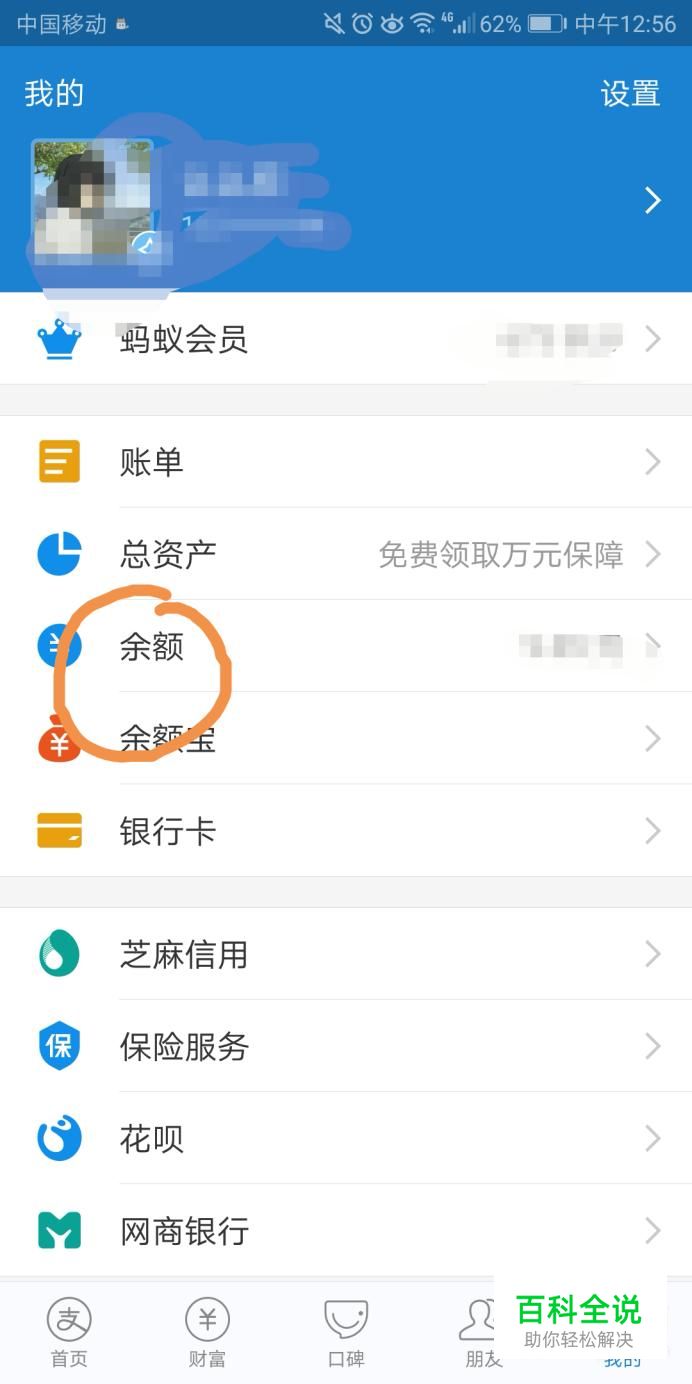This screenshot has height=1384, width=692.
Task: Open 设置 in the top bar
Action: tap(630, 94)
